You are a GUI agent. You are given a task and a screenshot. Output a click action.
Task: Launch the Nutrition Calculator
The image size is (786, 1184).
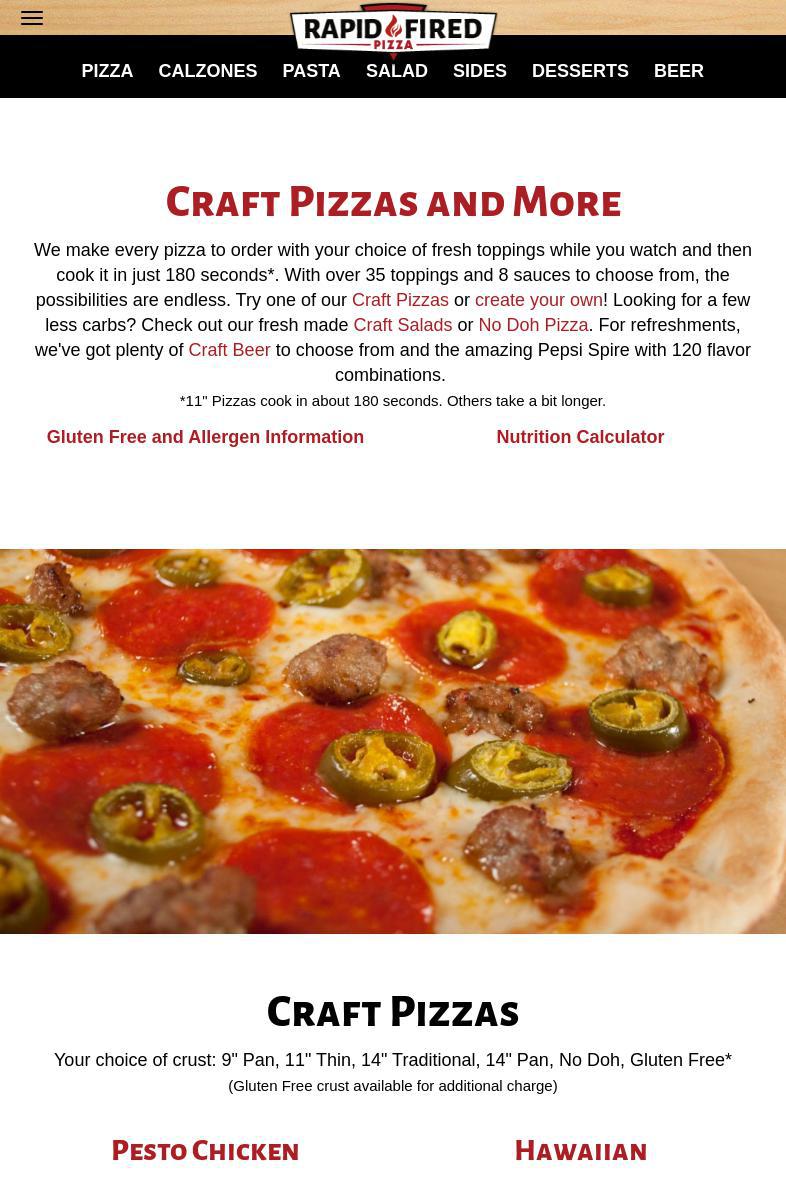click(x=580, y=437)
